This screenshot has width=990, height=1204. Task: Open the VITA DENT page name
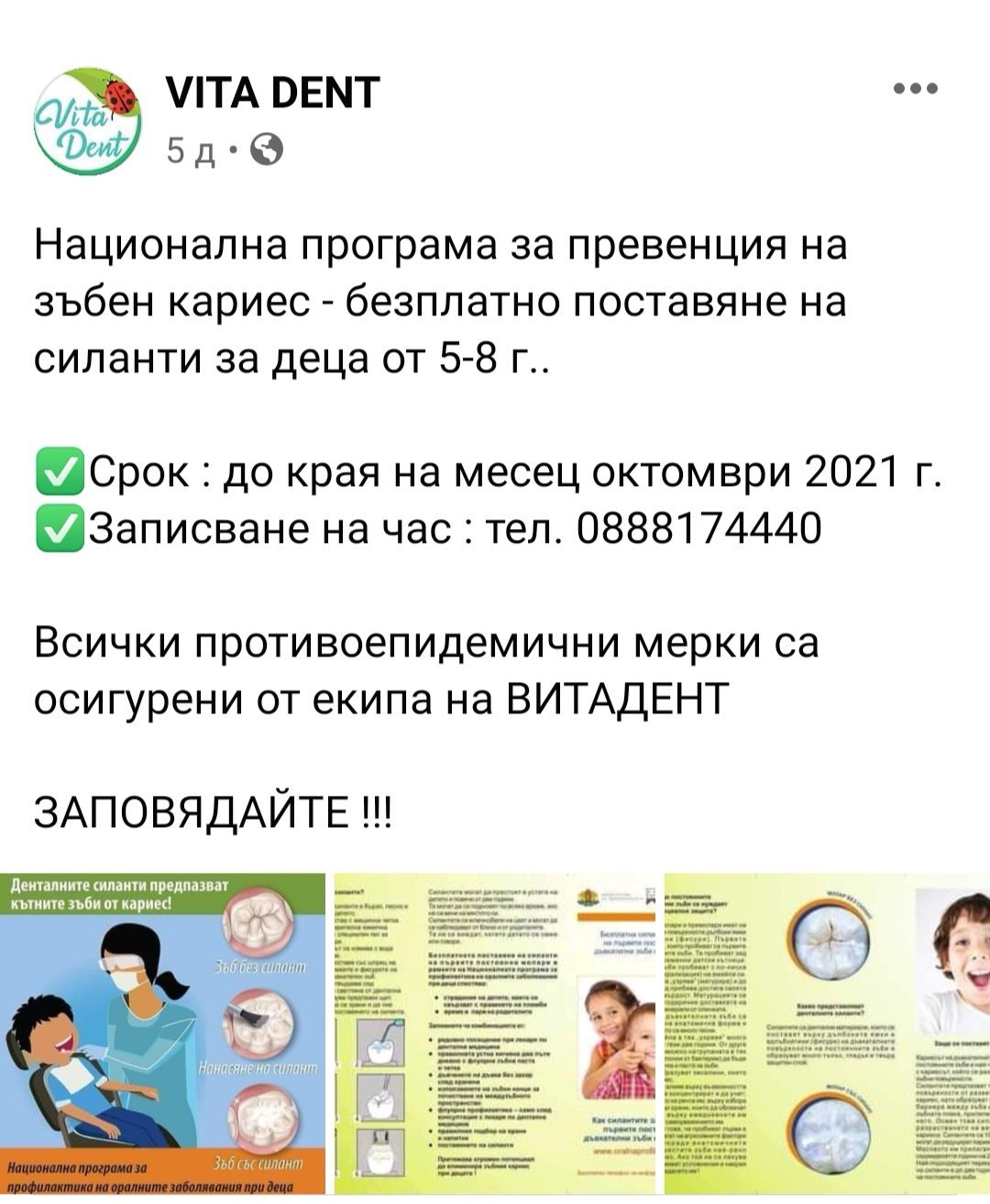point(272,93)
